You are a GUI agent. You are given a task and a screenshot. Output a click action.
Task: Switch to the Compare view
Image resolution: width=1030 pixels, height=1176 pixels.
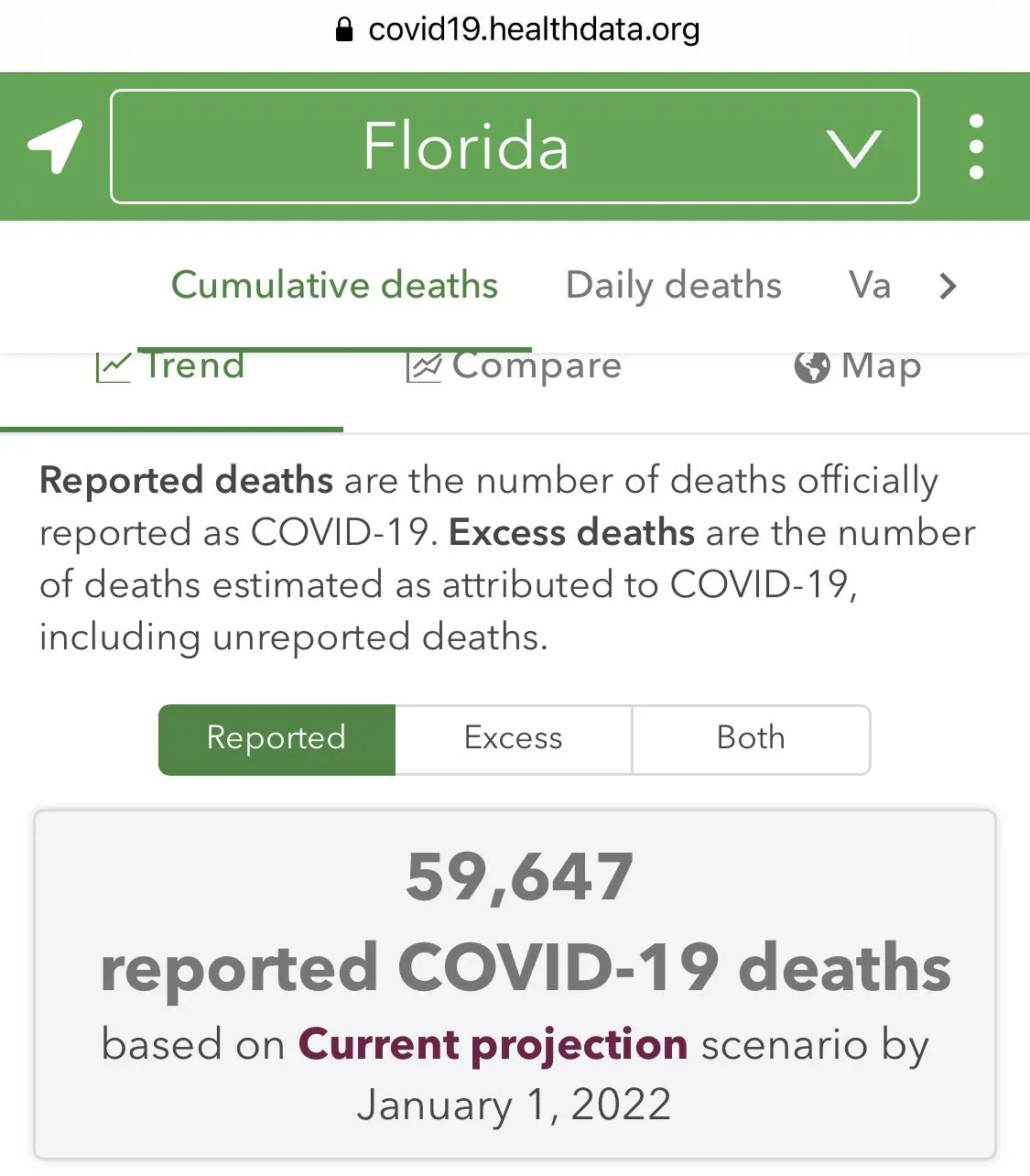click(515, 366)
